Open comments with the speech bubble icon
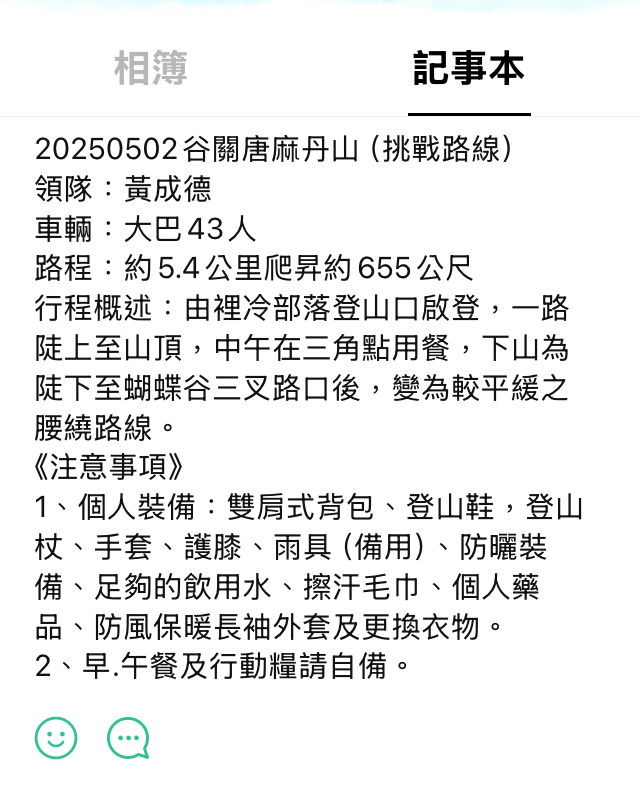640x787 pixels. coord(128,738)
